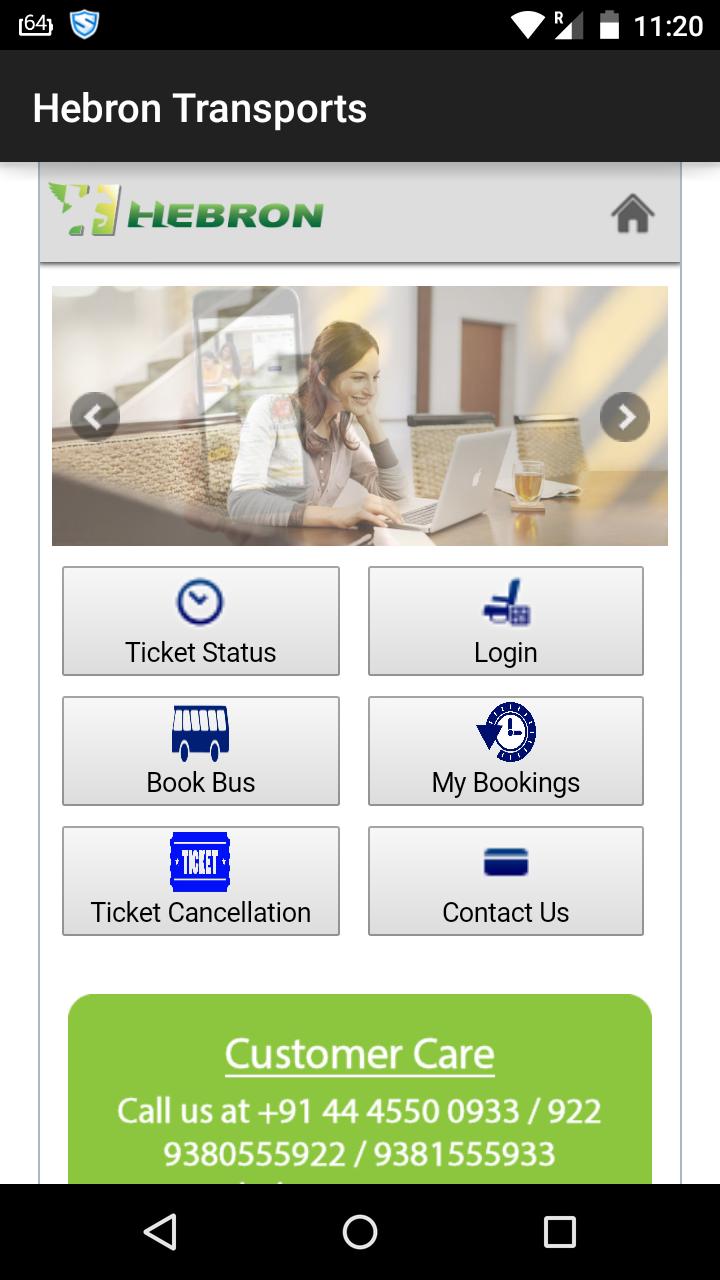
Task: Open Ticket Status
Action: pyautogui.click(x=201, y=621)
